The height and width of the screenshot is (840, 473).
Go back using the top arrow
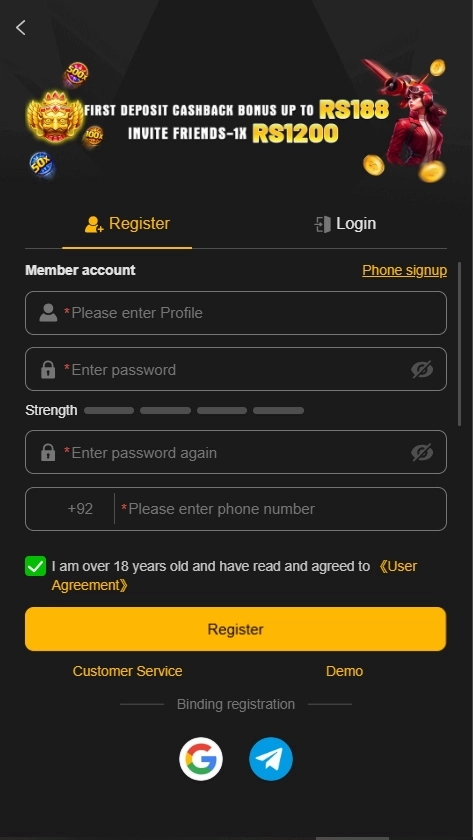(x=21, y=27)
